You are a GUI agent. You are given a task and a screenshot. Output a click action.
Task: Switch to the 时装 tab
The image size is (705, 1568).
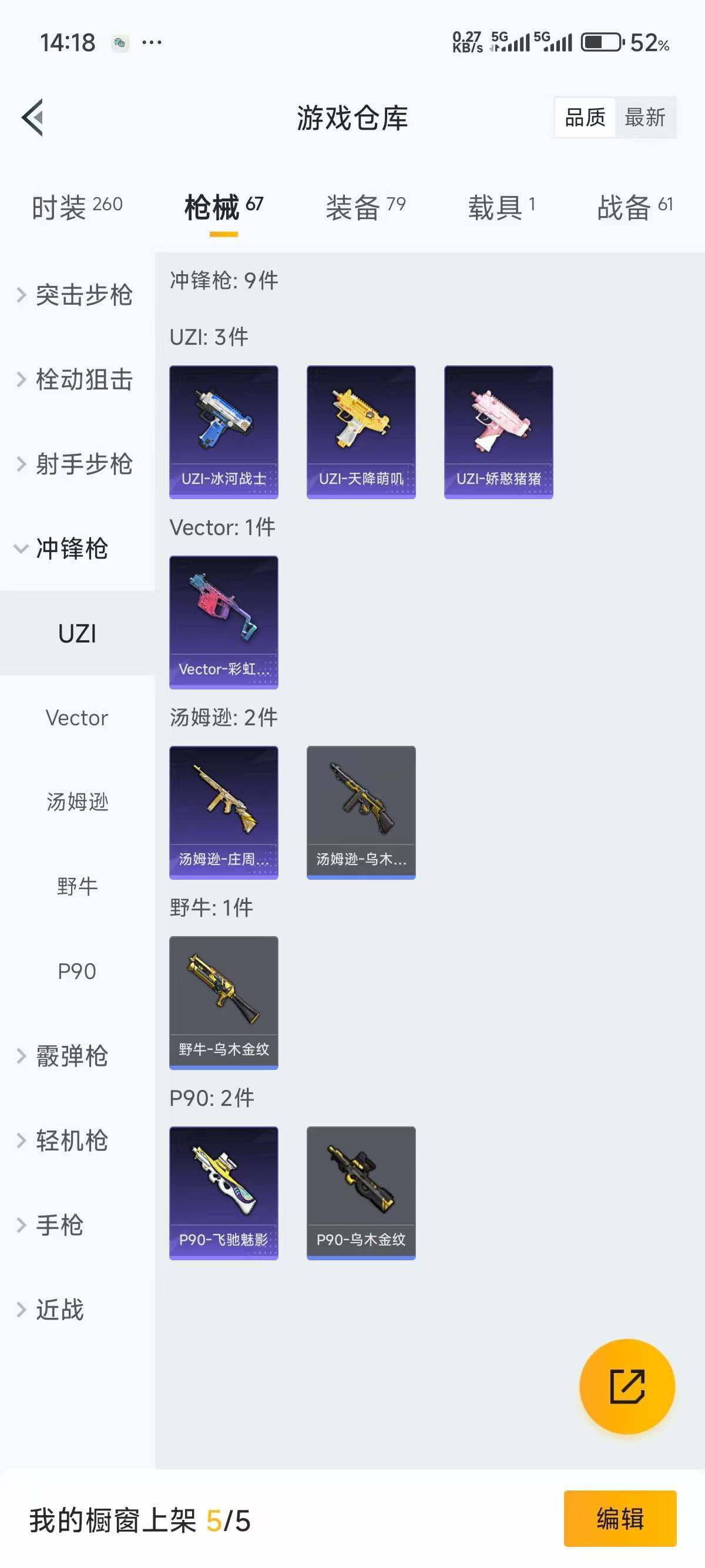point(77,207)
